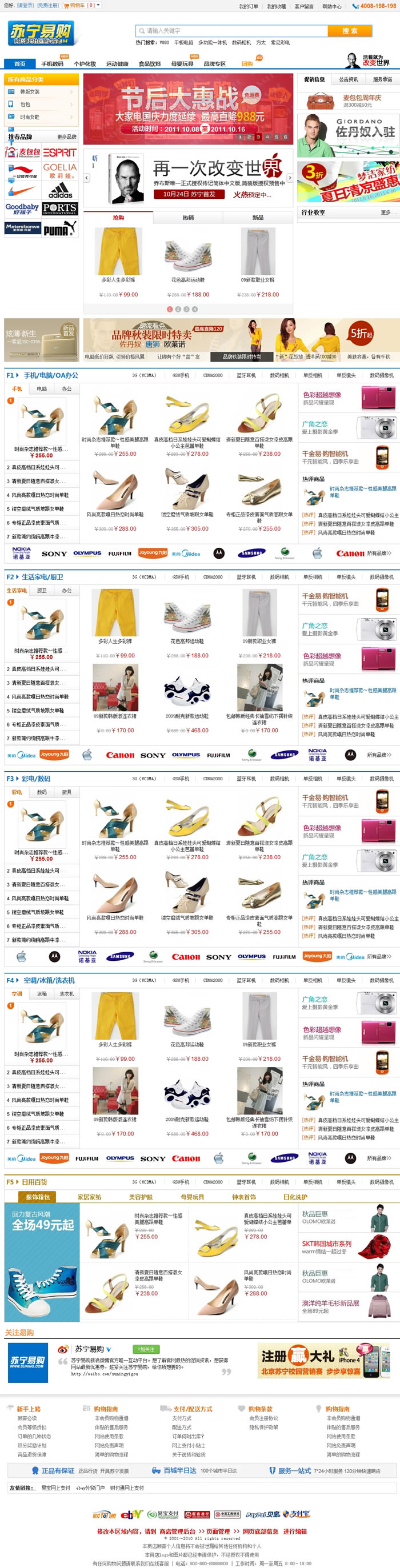Open 所有品牌 link in F1 brand row
This screenshot has height=1568, width=400.
tap(379, 553)
